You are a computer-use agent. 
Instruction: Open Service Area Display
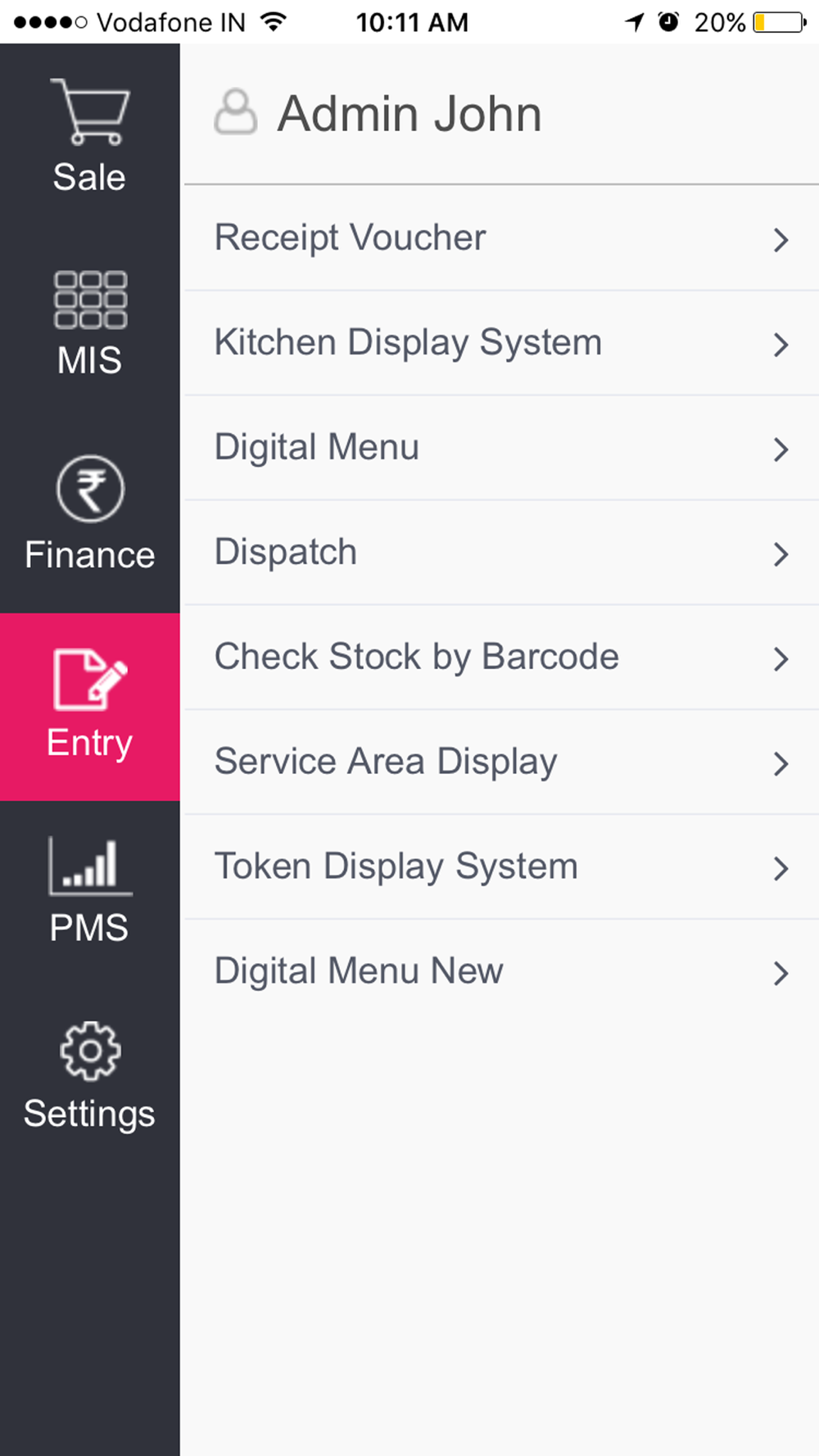point(501,762)
